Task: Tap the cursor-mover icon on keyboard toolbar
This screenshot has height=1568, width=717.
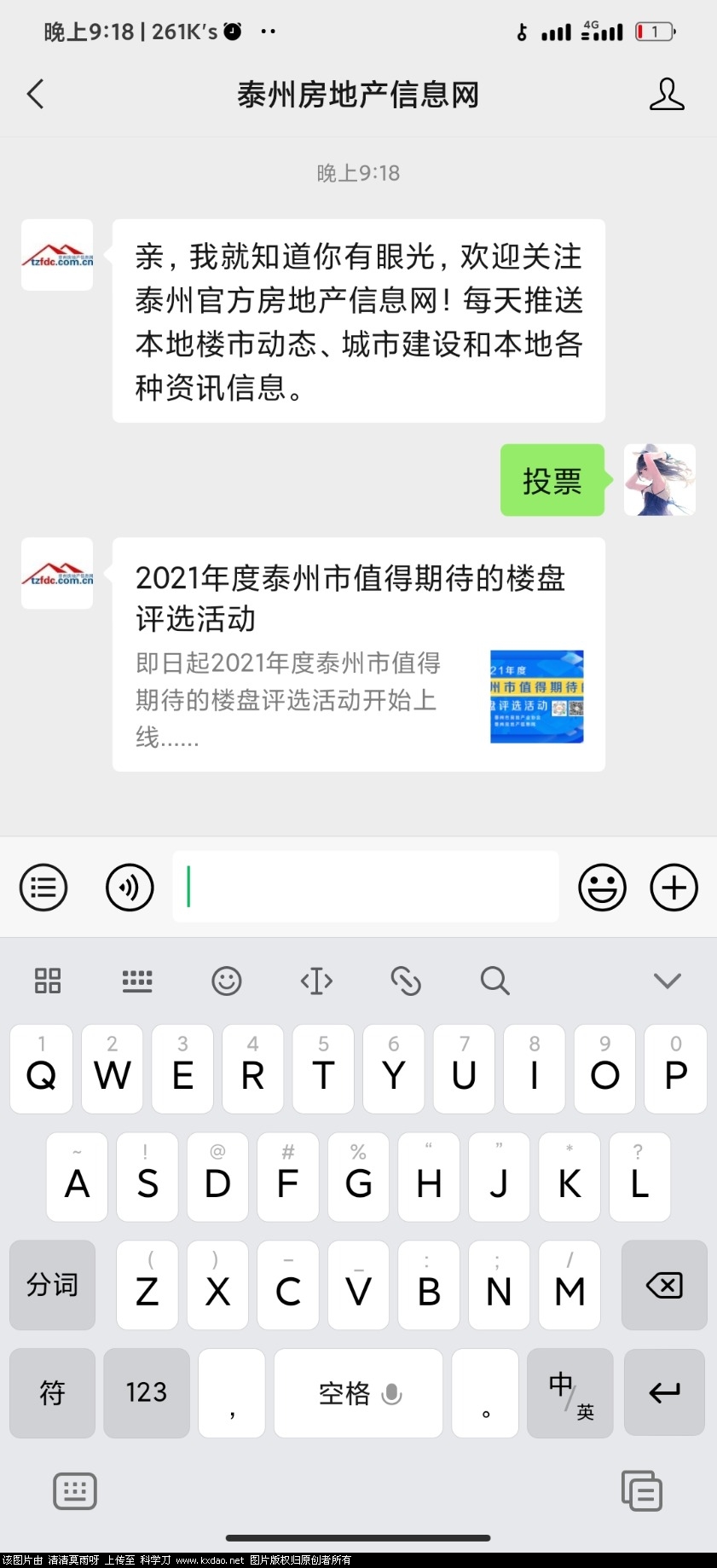Action: (316, 981)
